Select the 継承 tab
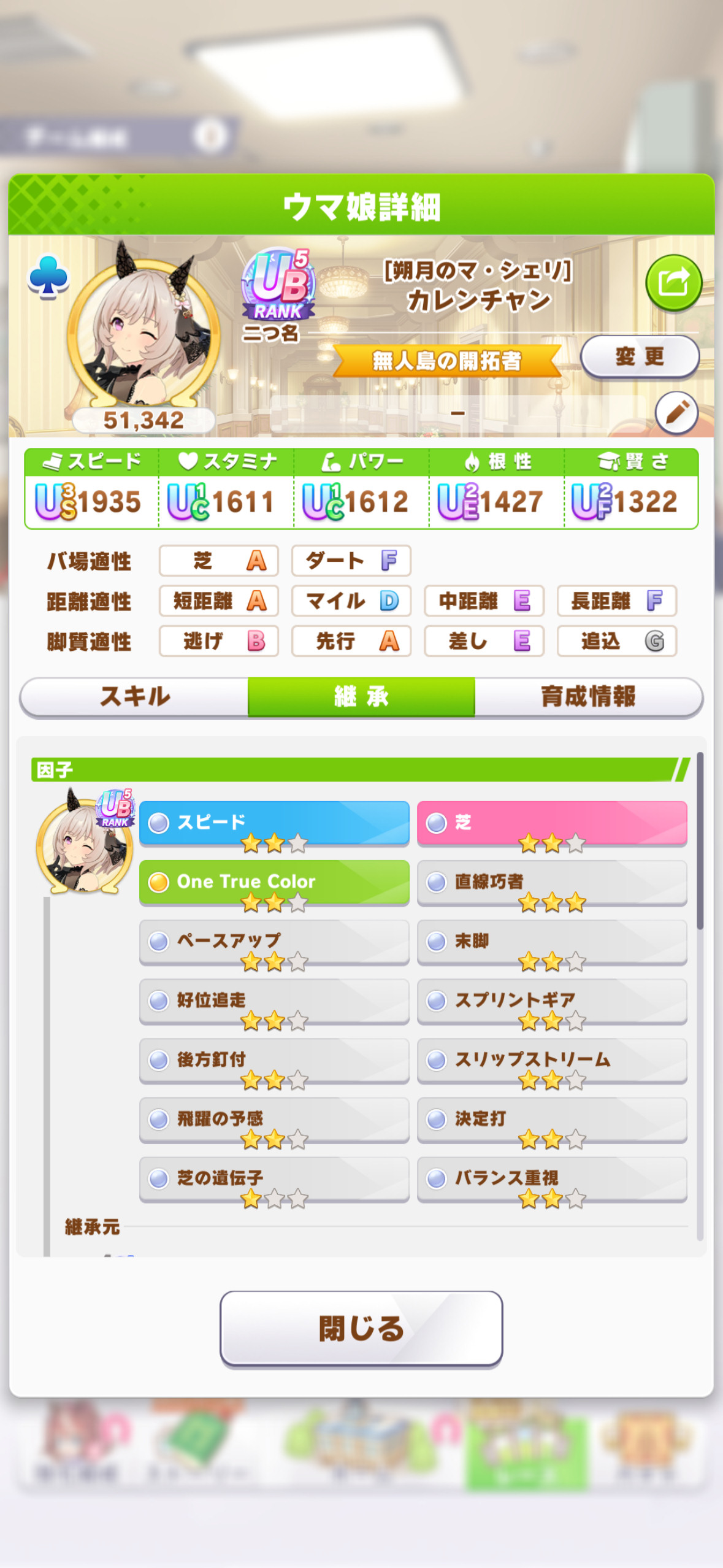Image resolution: width=723 pixels, height=1568 pixels. pos(361,697)
